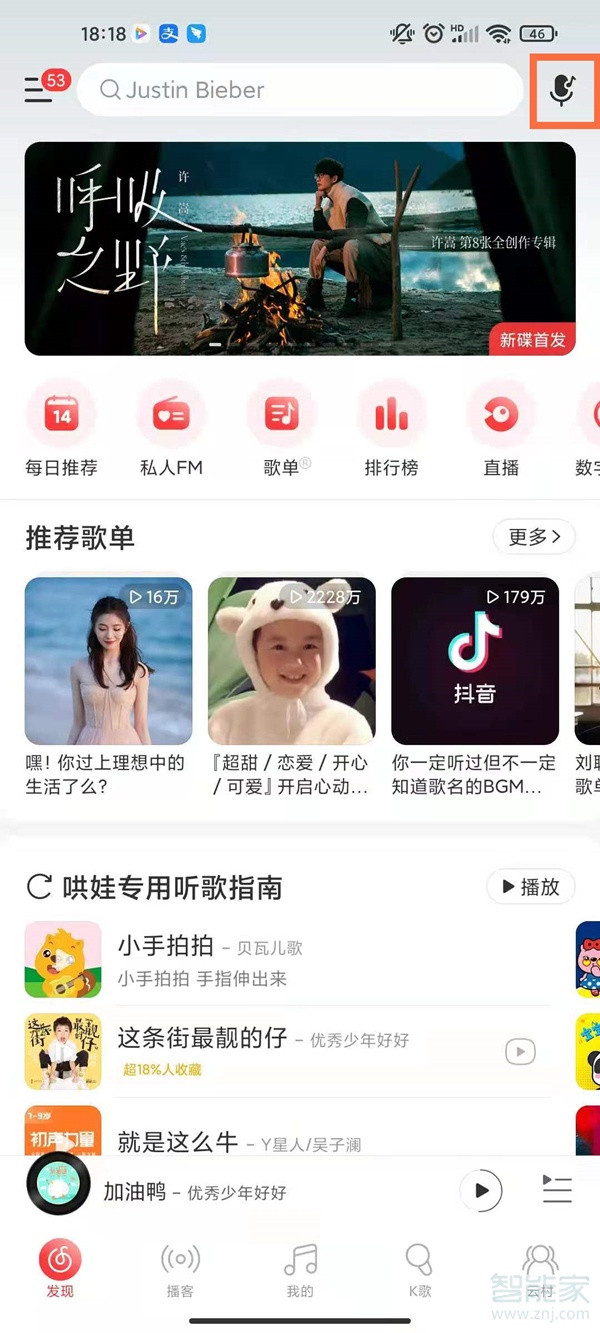Image resolution: width=600 pixels, height=1333 pixels.
Task: Play the video for 这条街最靓的仔
Action: (520, 1051)
